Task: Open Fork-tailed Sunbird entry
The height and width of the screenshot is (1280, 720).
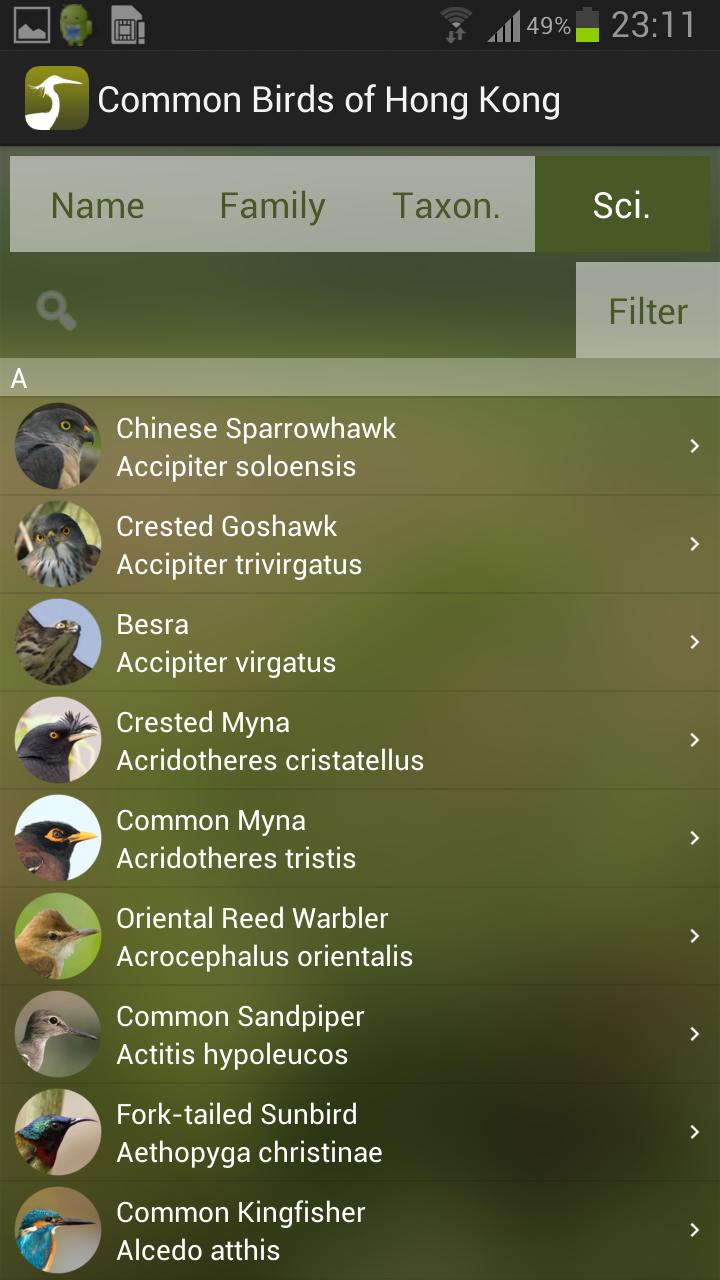Action: coord(360,1133)
